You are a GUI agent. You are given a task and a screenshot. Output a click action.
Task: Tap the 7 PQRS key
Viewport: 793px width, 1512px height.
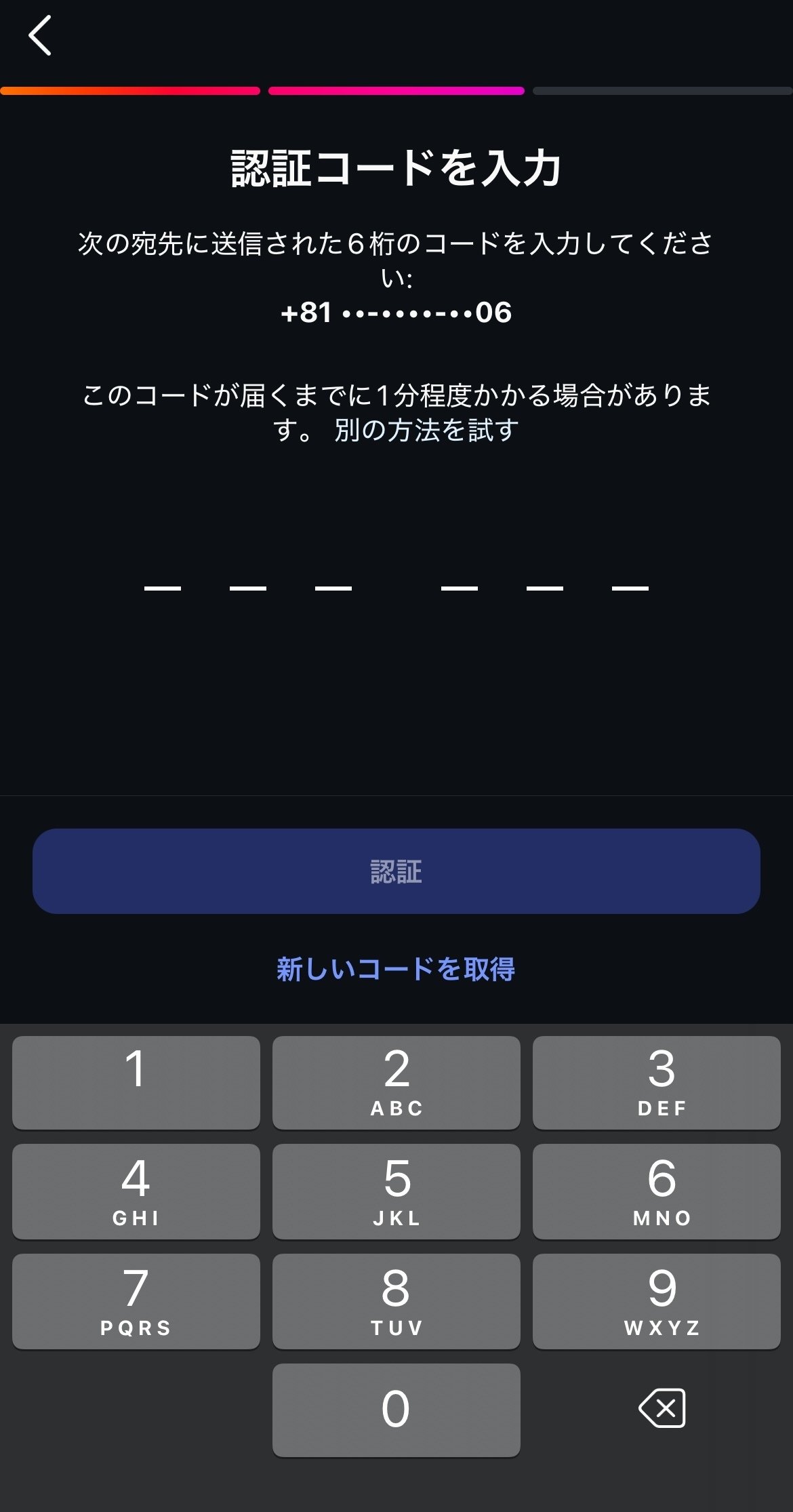136,1301
